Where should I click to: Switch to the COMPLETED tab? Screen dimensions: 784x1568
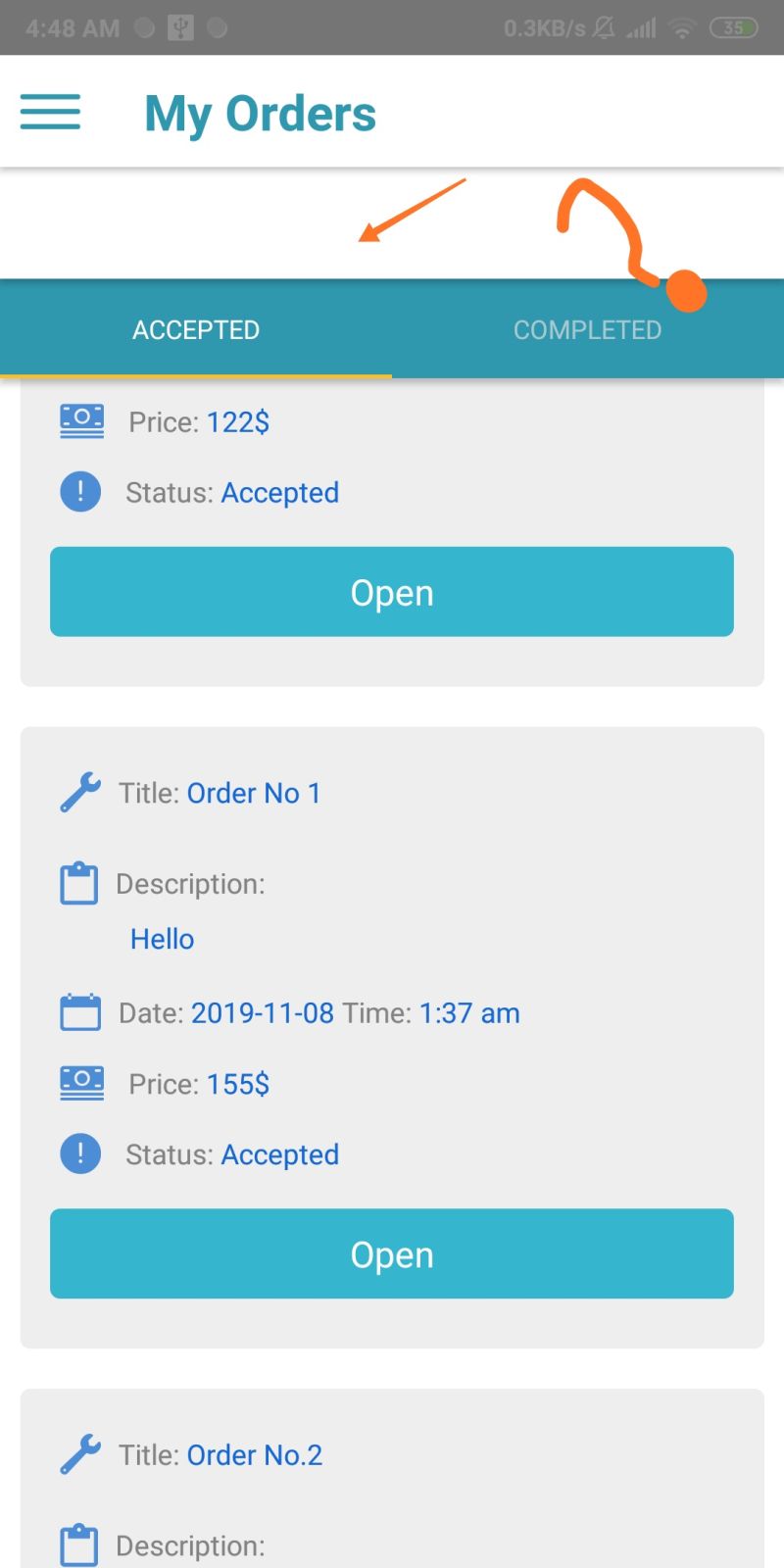[x=587, y=329]
